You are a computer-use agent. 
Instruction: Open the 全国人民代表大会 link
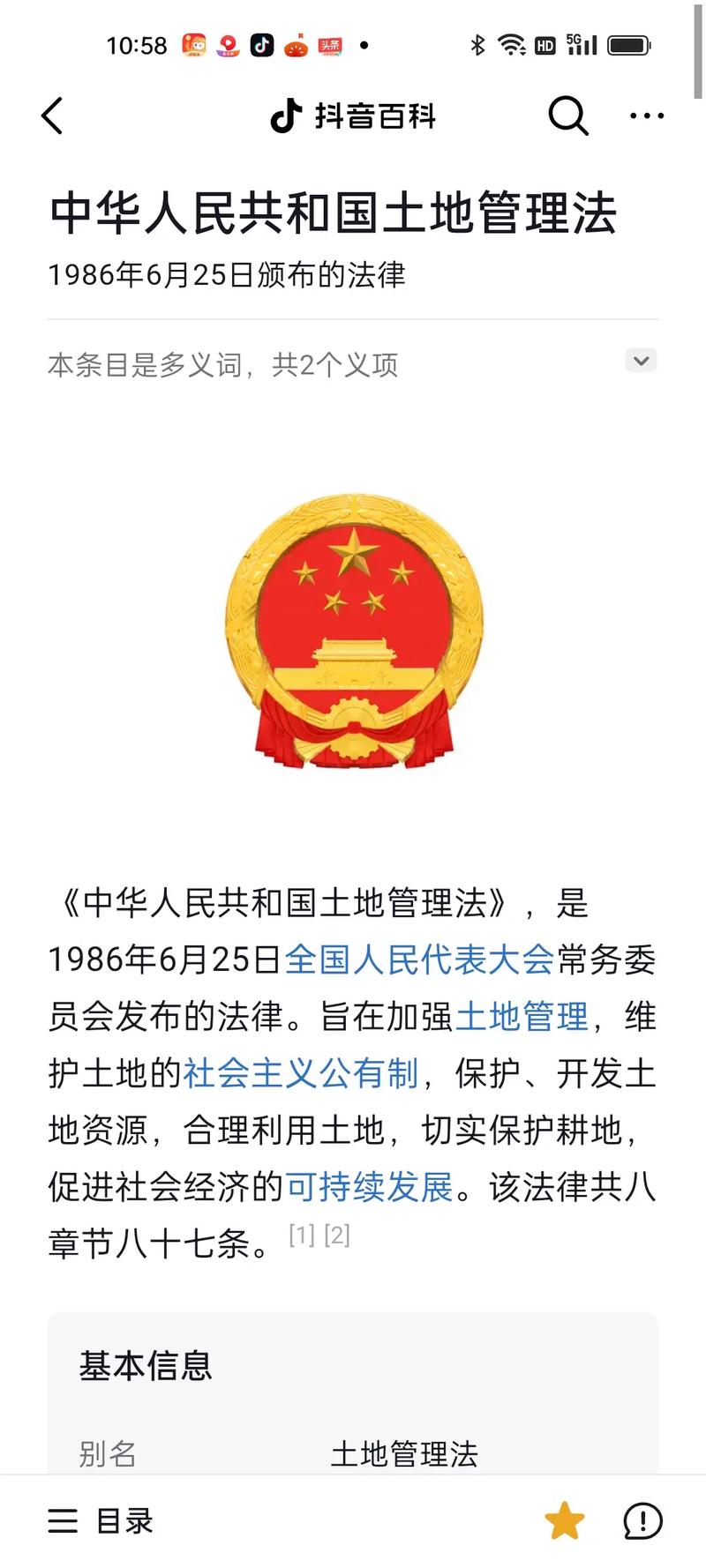[x=418, y=959]
